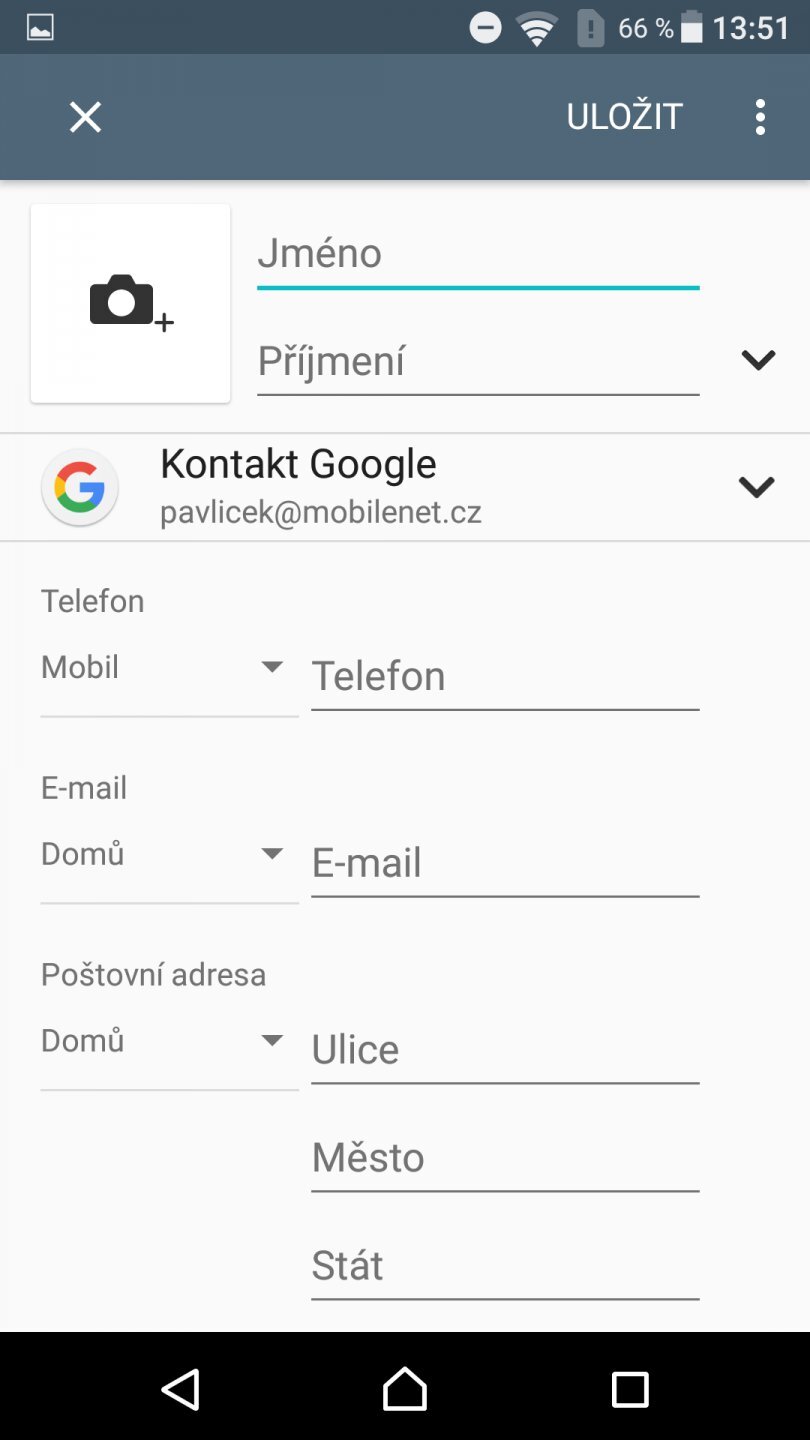Save the contact with ULOŽIT
This screenshot has height=1440, width=810.
tap(623, 116)
